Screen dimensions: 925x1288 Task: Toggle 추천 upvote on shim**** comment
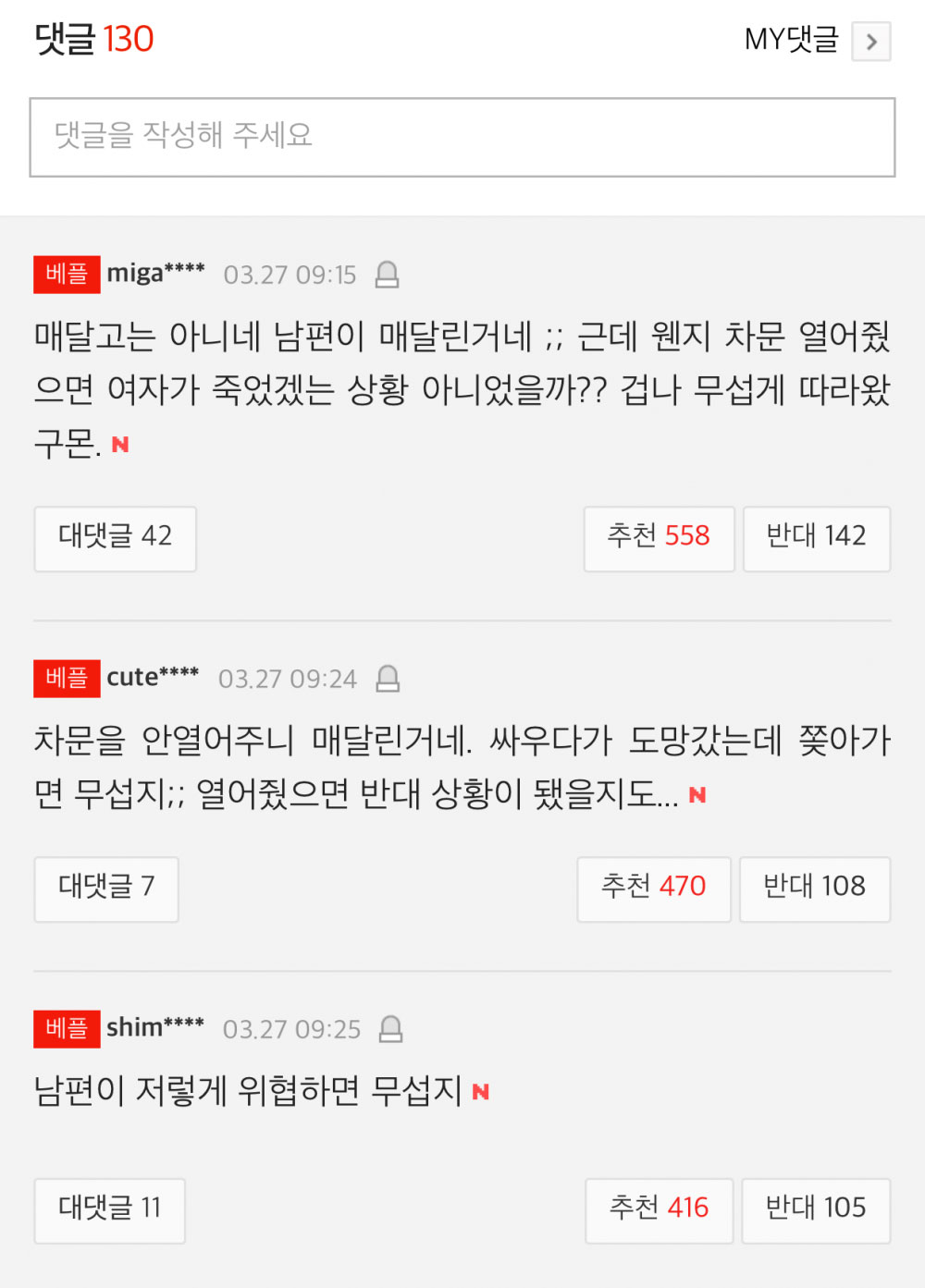(x=659, y=1210)
